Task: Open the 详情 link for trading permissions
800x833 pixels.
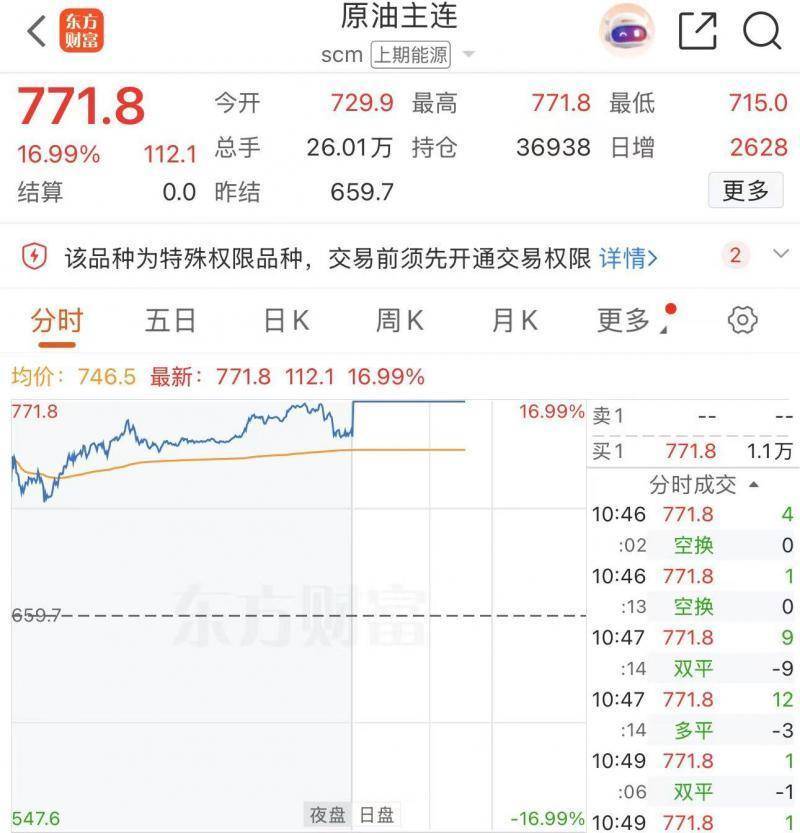Action: tap(628, 258)
